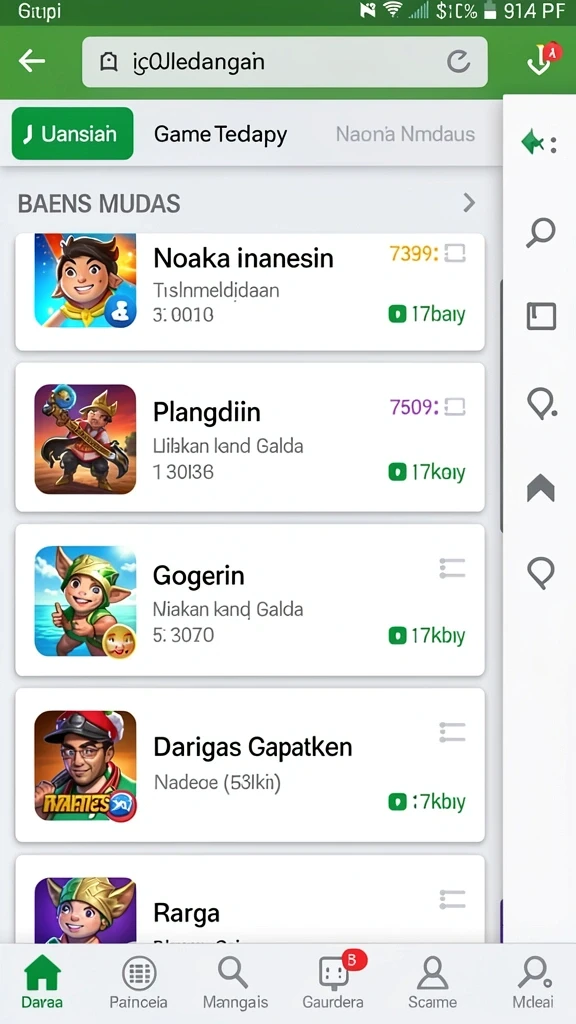This screenshot has height=1024, width=576.
Task: Open the Mangais search tab
Action: point(234,983)
